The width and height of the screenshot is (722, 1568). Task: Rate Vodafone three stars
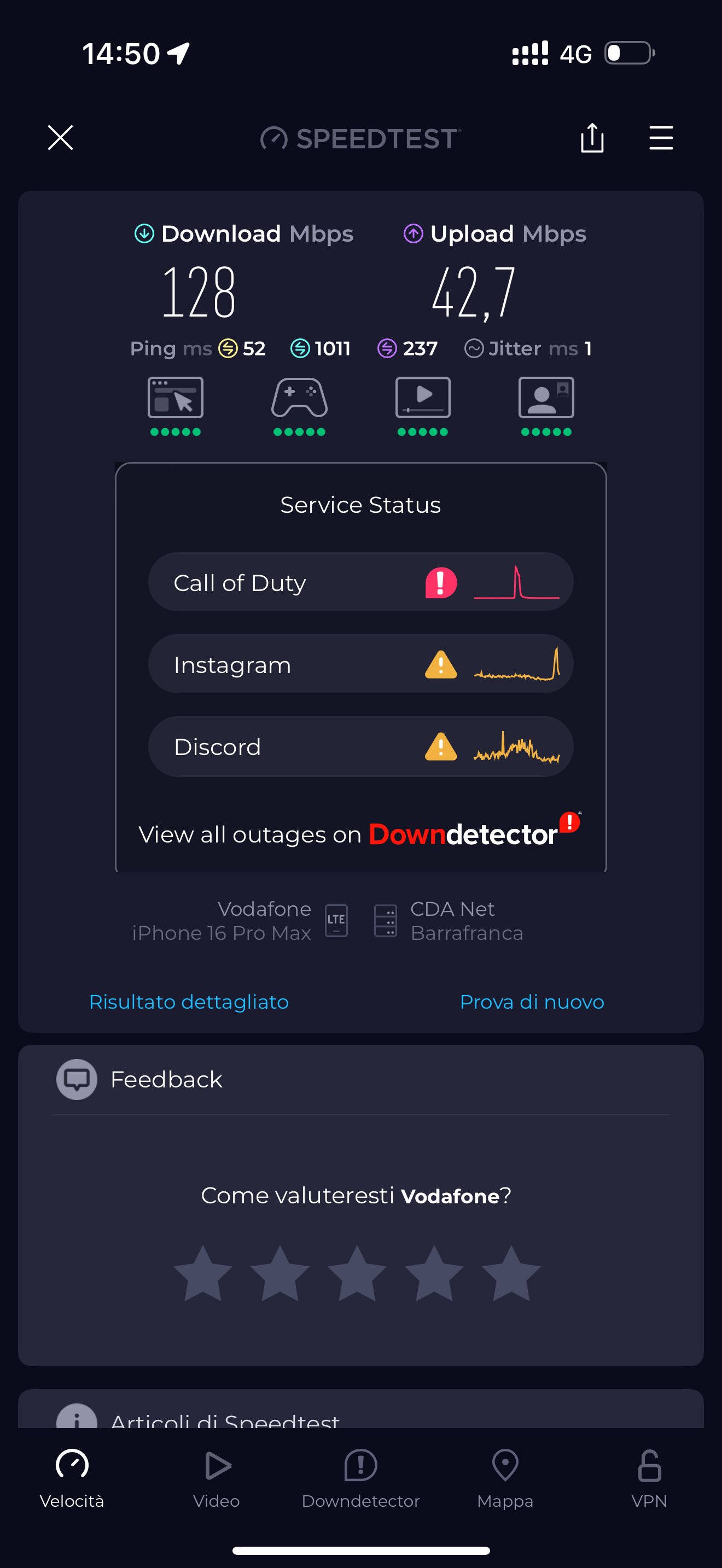click(x=357, y=1273)
